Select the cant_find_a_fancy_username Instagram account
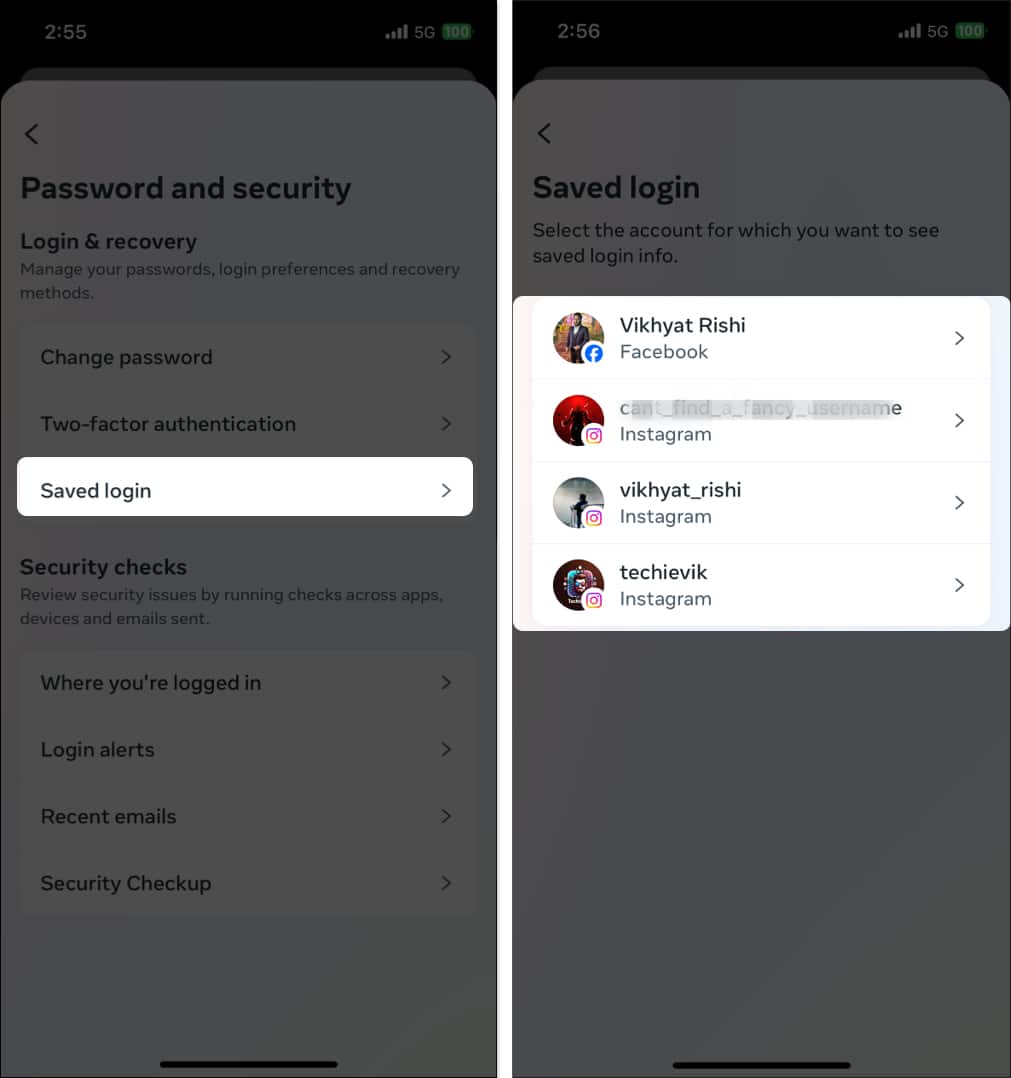This screenshot has height=1078, width=1011. (760, 420)
